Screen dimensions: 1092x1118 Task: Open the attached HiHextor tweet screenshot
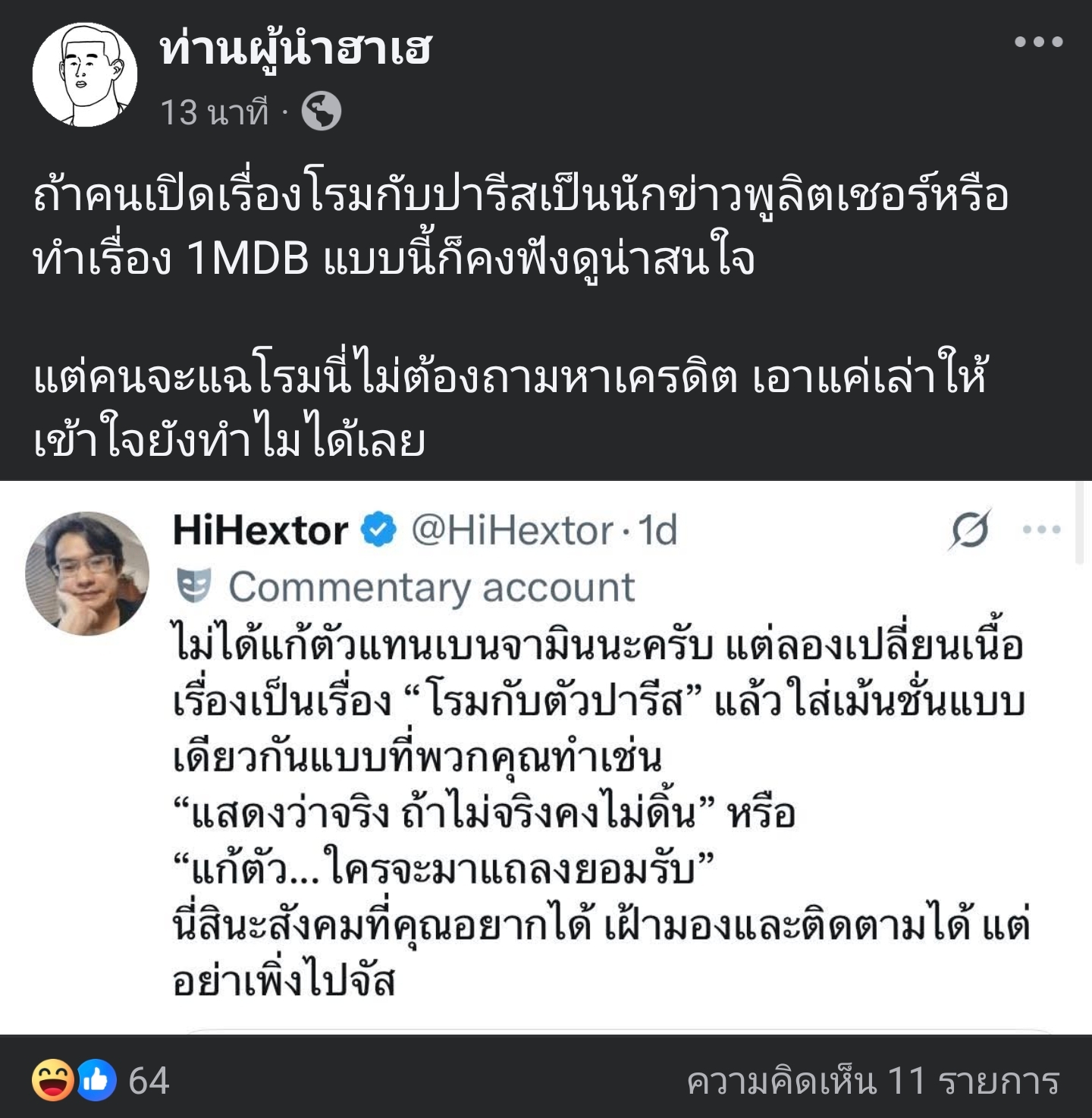[546, 757]
